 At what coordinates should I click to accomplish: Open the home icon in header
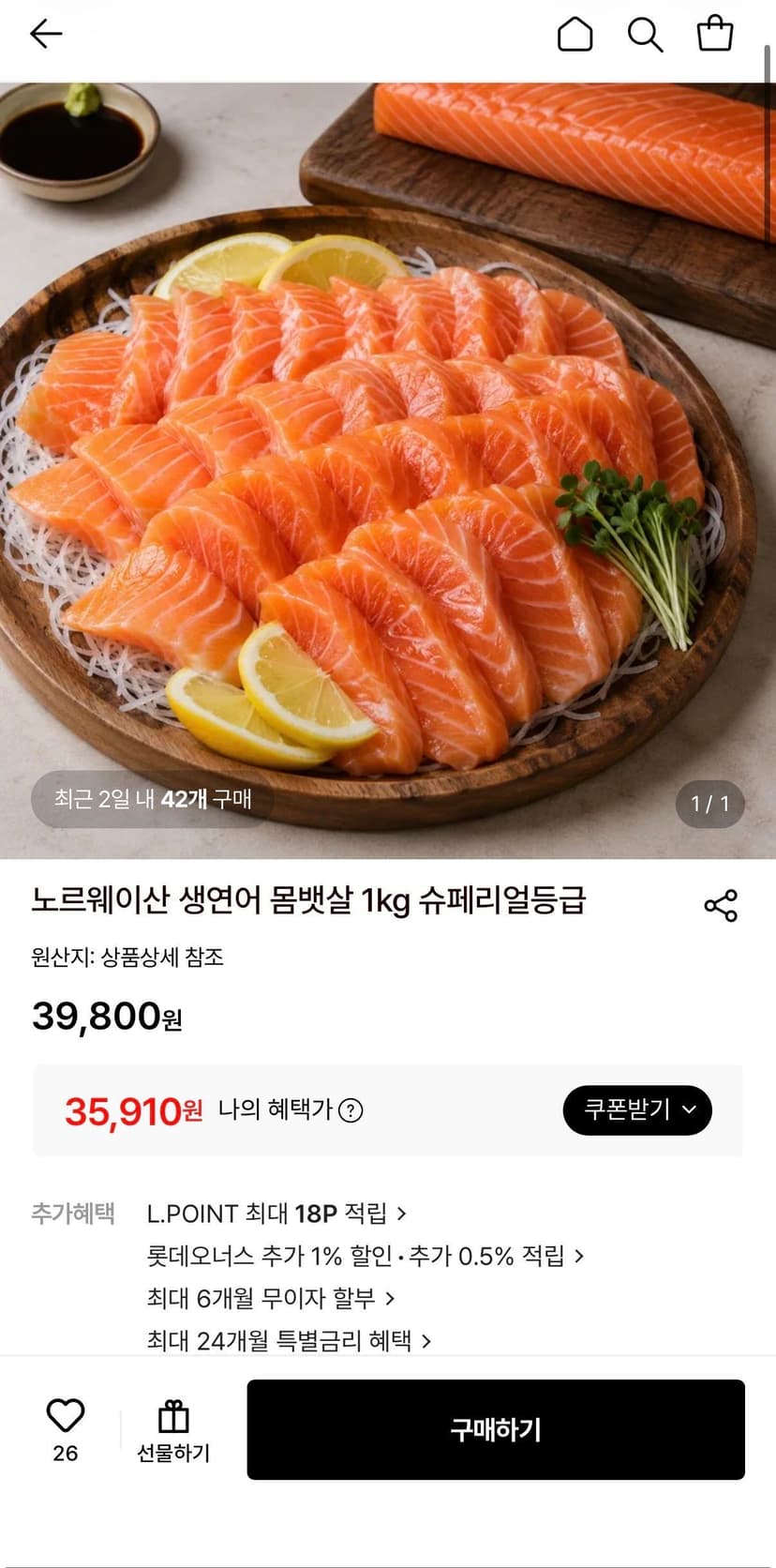tap(575, 35)
